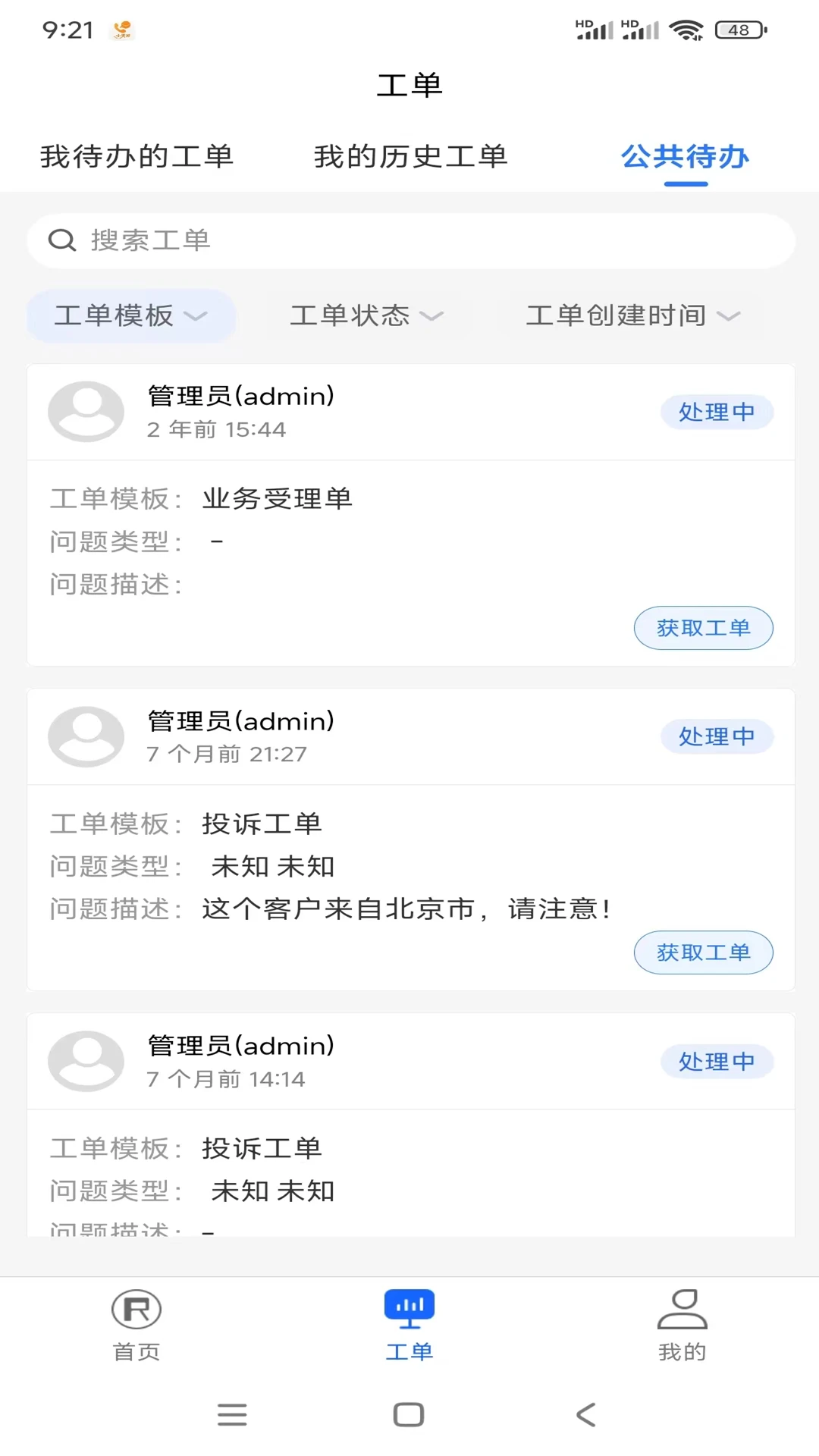This screenshot has width=819, height=1456.
Task: Tap the battery indicator in the status bar
Action: click(736, 30)
